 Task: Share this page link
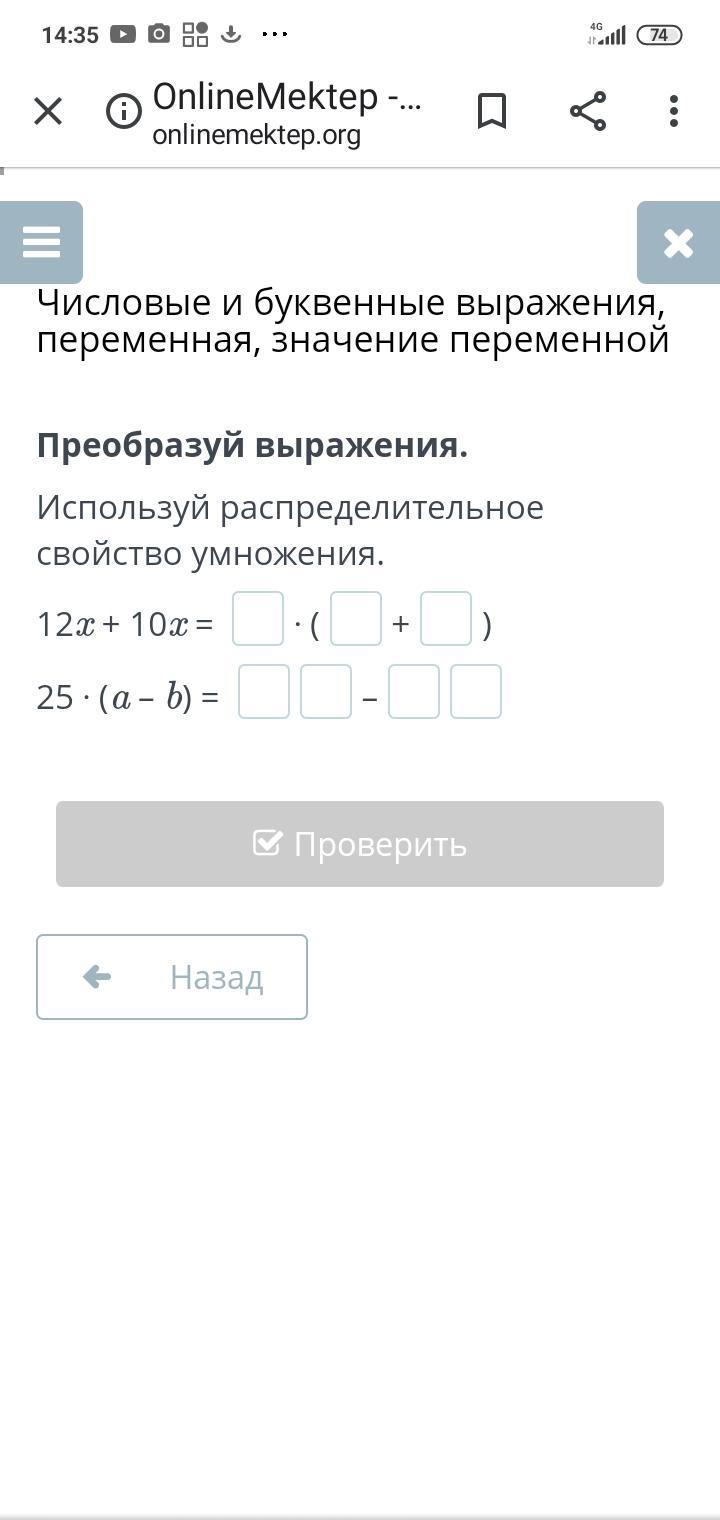tap(588, 111)
